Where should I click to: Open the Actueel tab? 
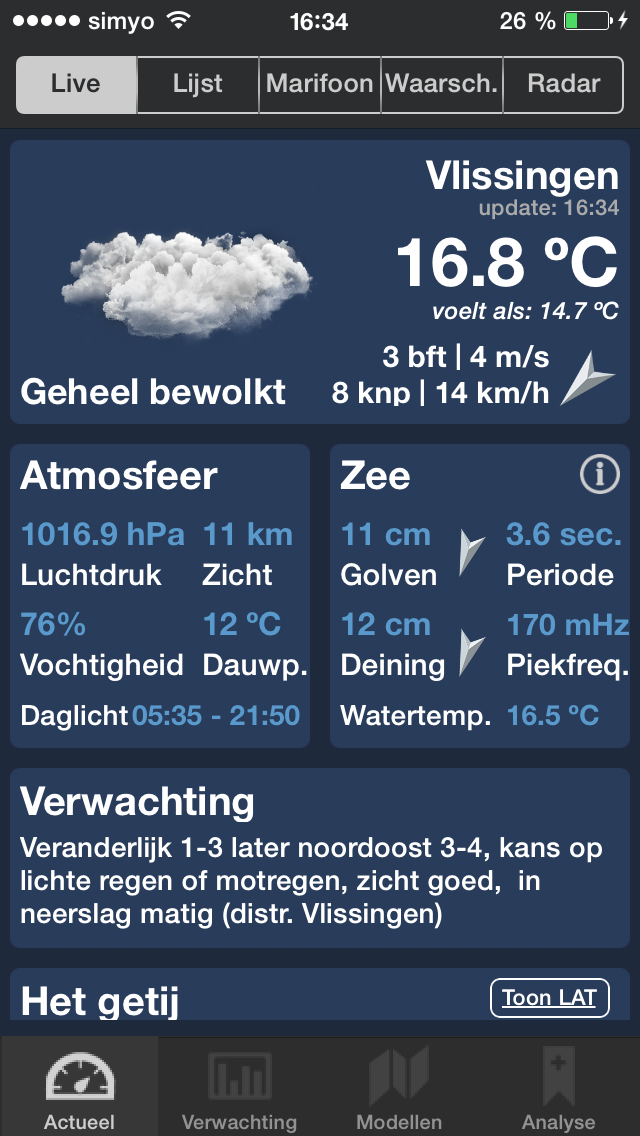[80, 1087]
